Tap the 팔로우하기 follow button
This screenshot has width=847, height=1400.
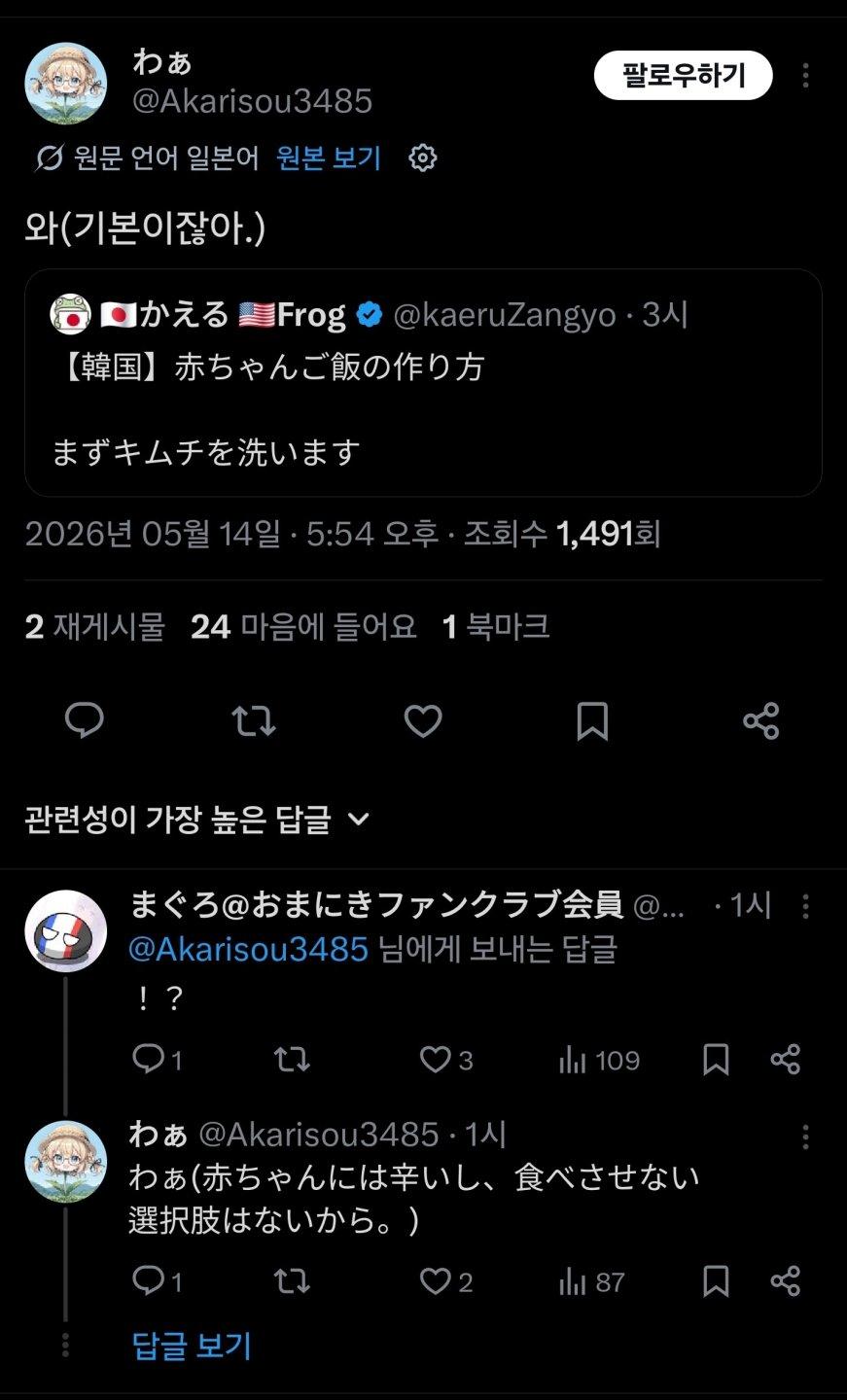[x=683, y=75]
